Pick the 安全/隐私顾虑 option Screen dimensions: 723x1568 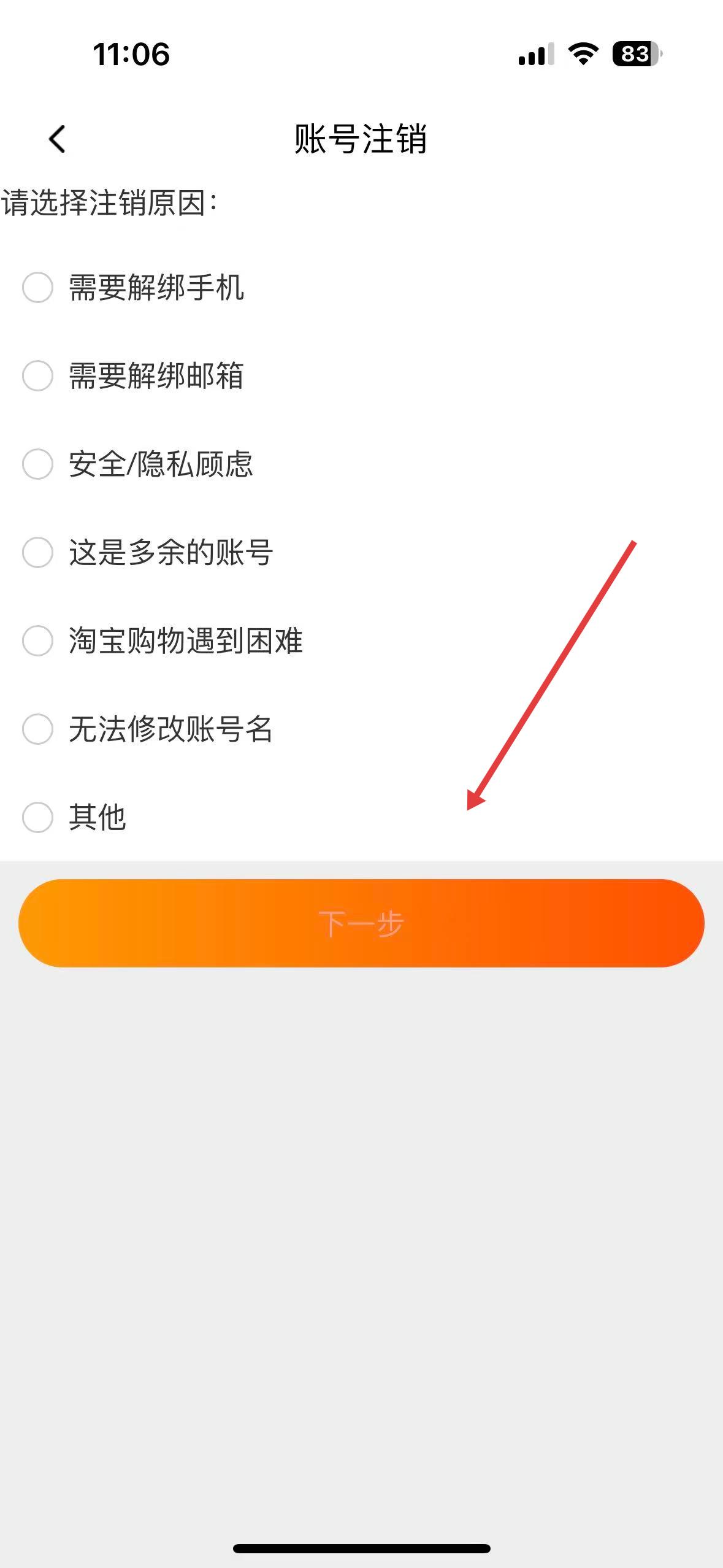(37, 464)
